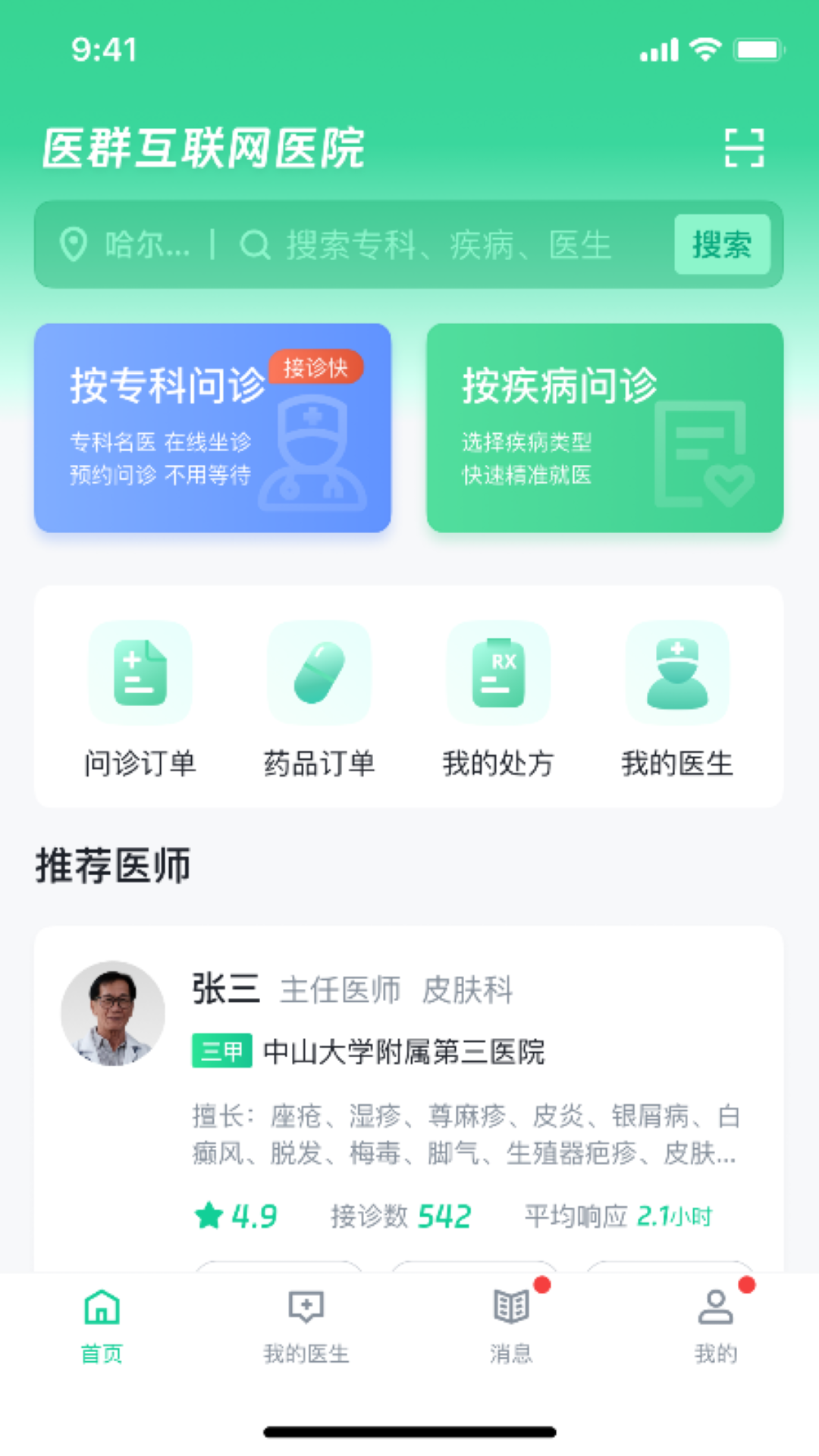819x1456 pixels.
Task: Open the 按专科问诊 card
Action: coord(212,428)
